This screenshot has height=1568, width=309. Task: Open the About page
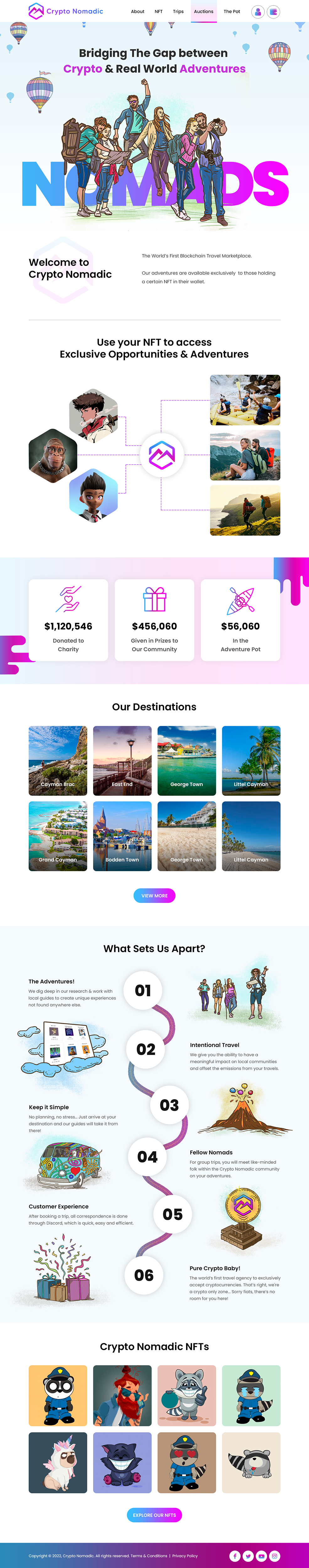tap(138, 12)
